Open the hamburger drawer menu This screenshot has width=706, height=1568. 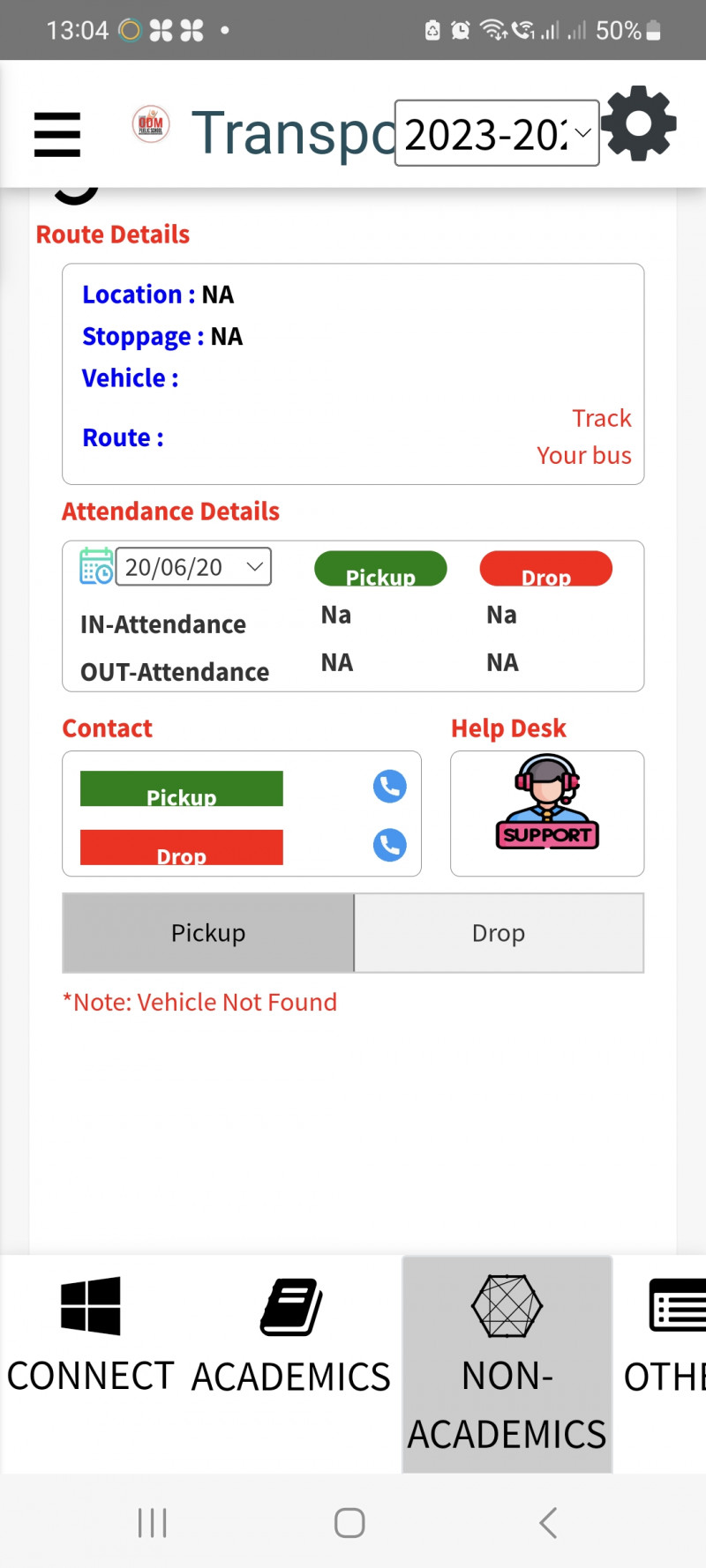57,134
